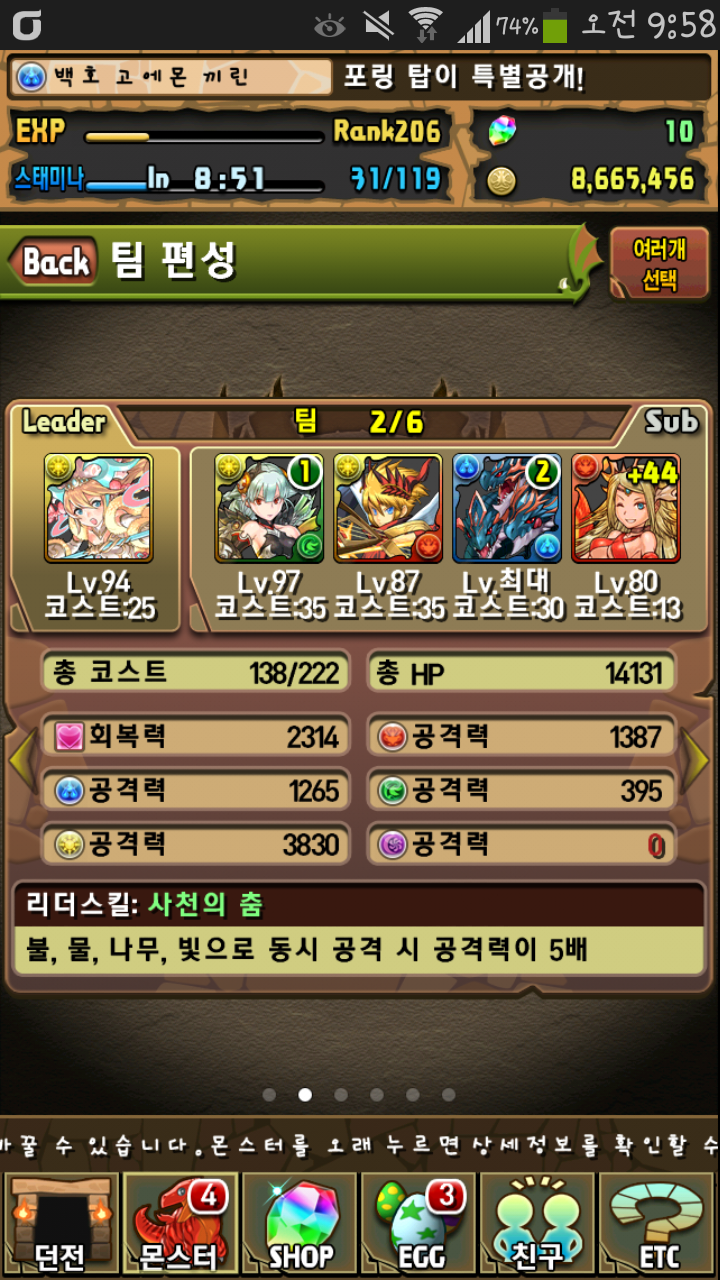720x1280 pixels.
Task: Select the sub monster at Lv.87
Action: point(388,508)
